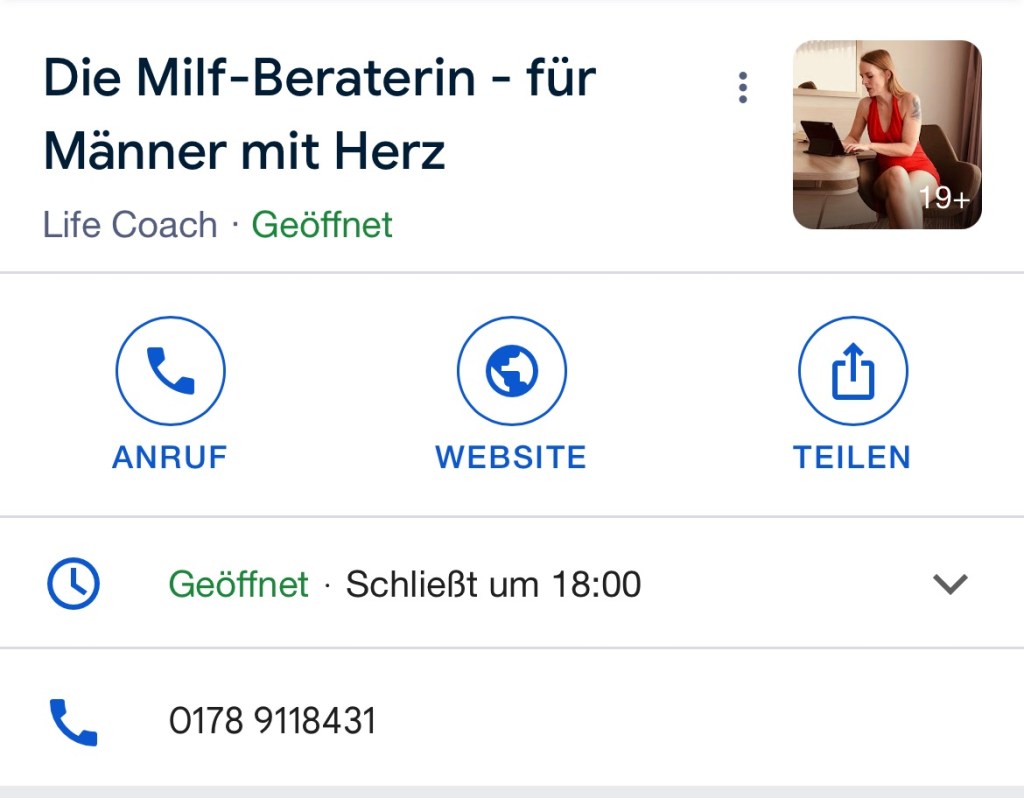This screenshot has width=1024, height=798.
Task: Tap the Anruf call button
Action: click(170, 372)
